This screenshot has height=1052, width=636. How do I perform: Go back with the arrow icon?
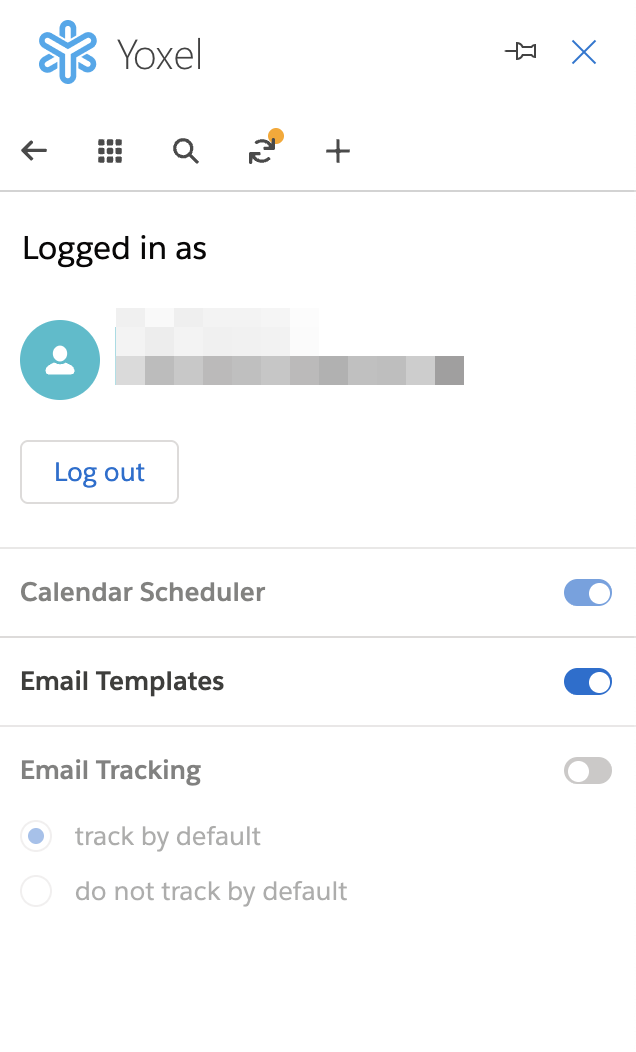tap(34, 151)
